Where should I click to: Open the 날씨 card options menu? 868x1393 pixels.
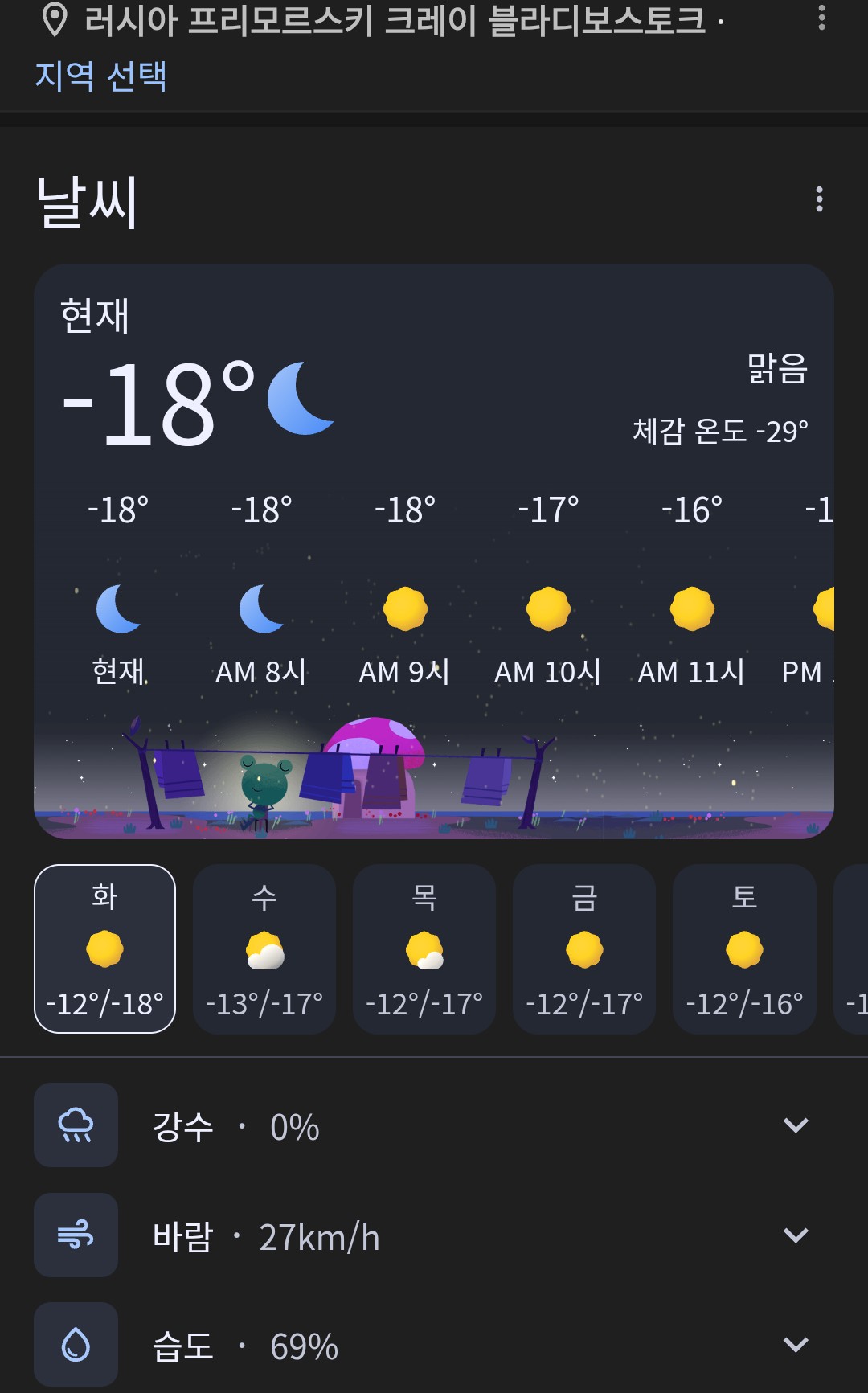tap(819, 199)
